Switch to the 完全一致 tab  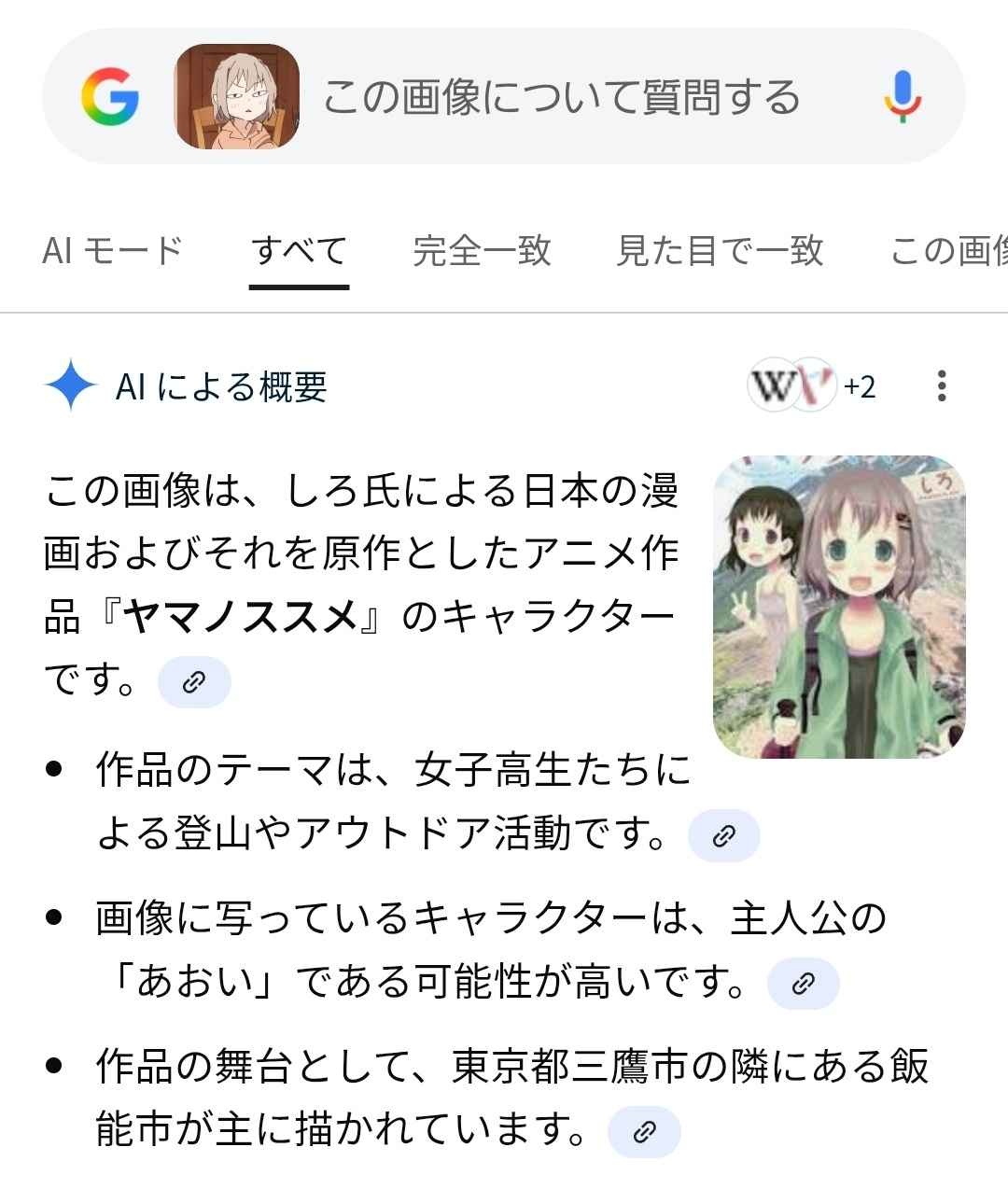(482, 250)
